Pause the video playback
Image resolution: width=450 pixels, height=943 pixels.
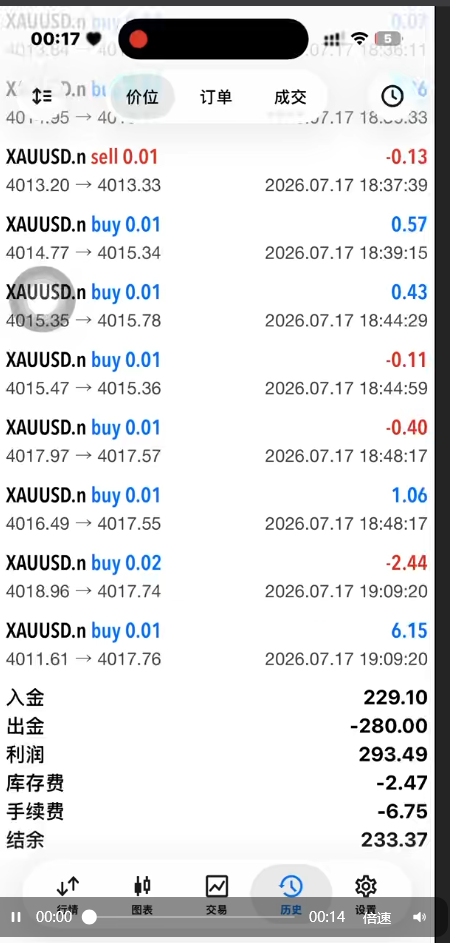point(16,917)
